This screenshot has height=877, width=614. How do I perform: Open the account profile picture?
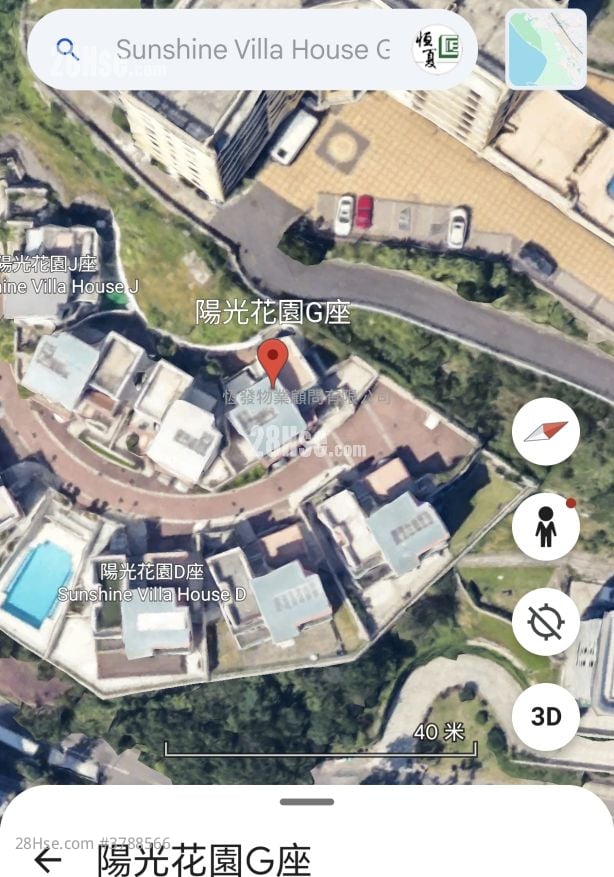[437, 48]
